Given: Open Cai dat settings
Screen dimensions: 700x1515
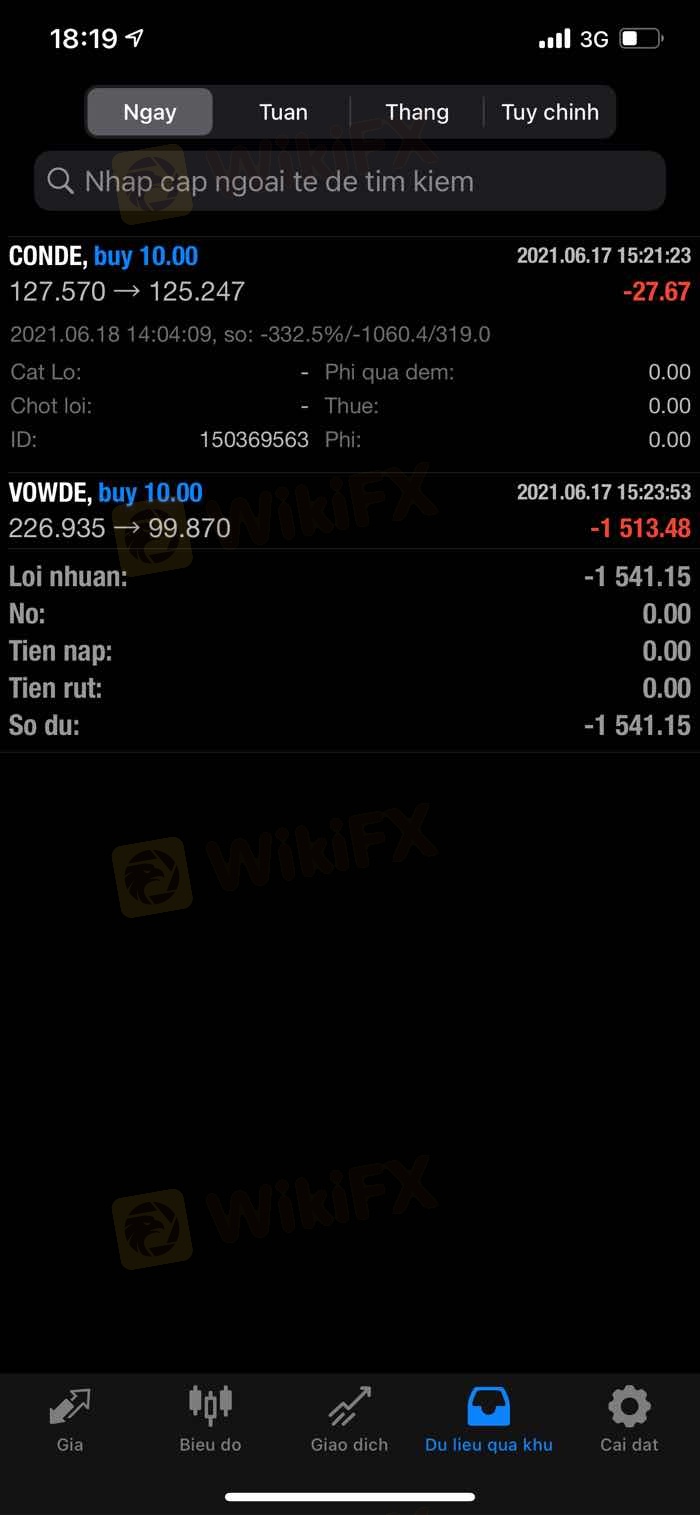Looking at the screenshot, I should (x=629, y=1420).
